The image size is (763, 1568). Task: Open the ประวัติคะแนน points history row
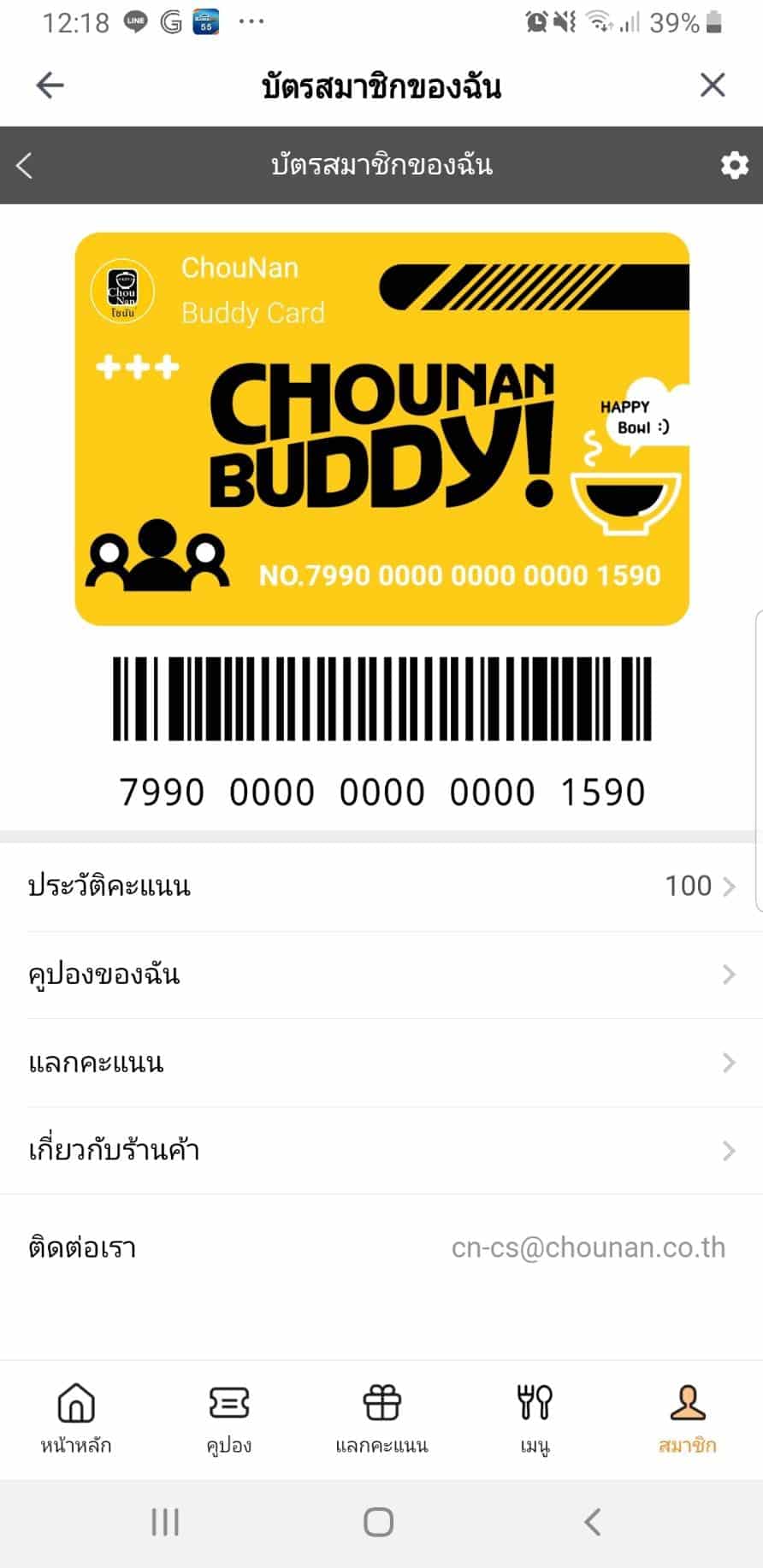click(x=381, y=887)
